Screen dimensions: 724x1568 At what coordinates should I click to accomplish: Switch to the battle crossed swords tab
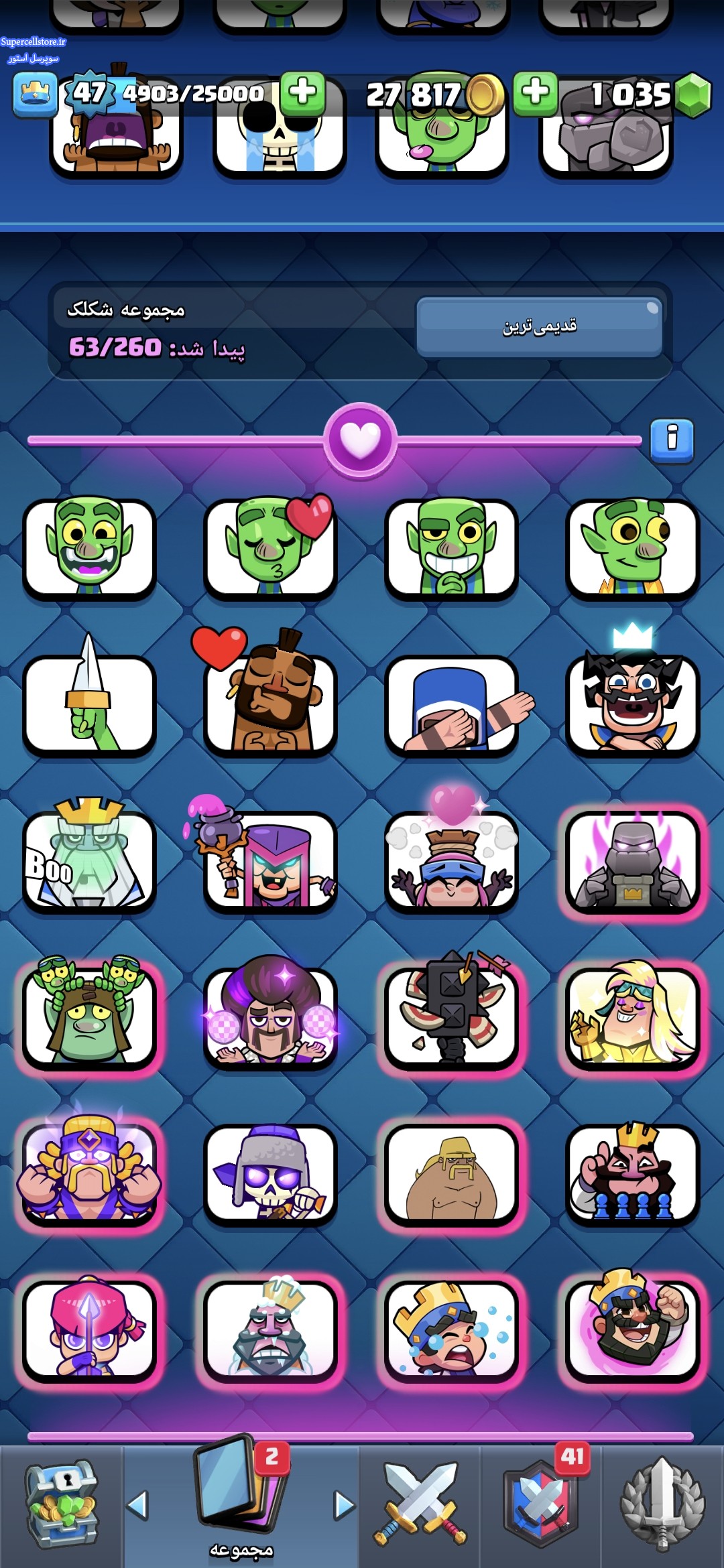[420, 1505]
